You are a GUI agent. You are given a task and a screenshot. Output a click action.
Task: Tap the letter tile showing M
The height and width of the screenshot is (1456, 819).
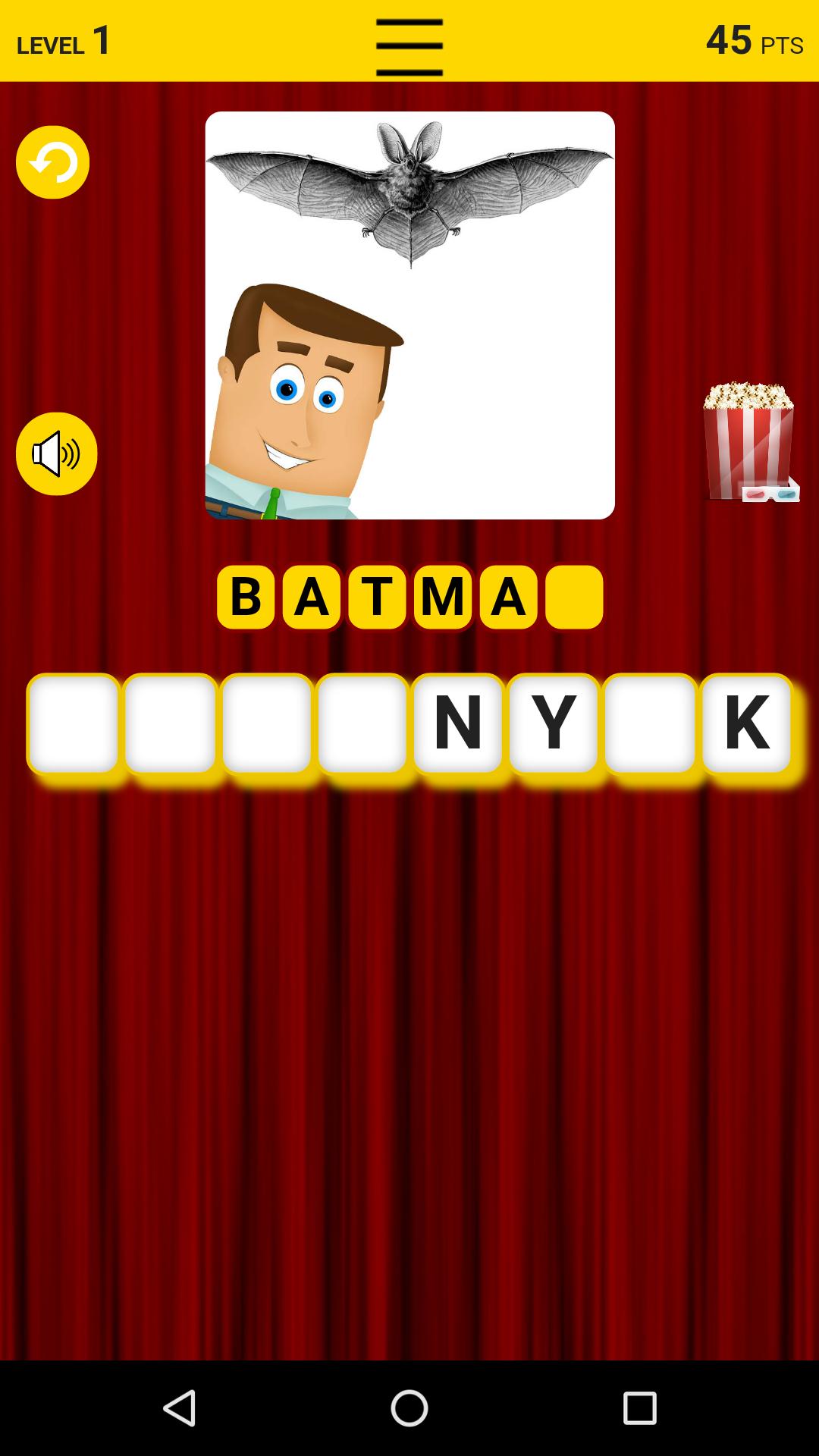tap(443, 597)
